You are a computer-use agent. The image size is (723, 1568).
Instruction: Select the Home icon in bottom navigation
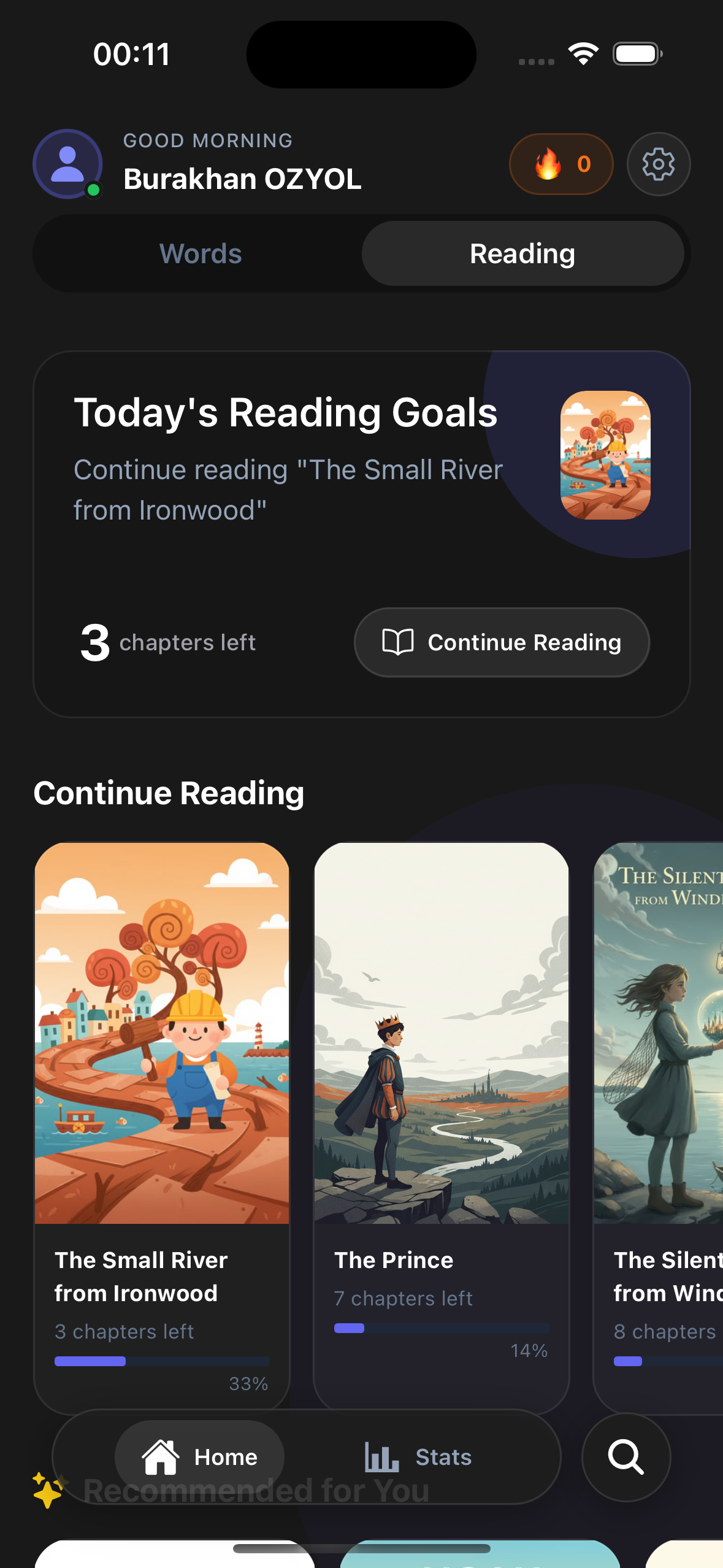(161, 1457)
